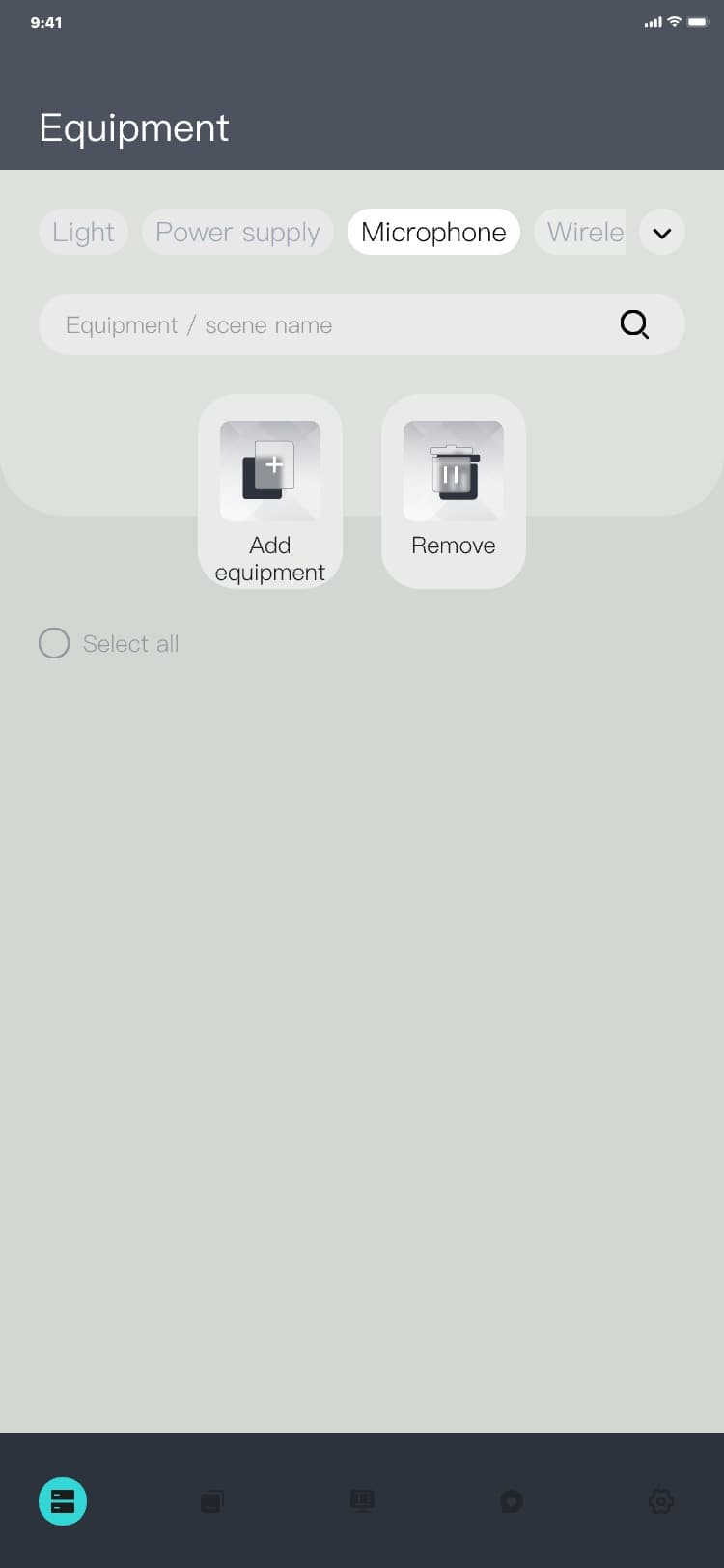The height and width of the screenshot is (1568, 724).
Task: Focus the Equipment / scene name search field
Action: [x=328, y=325]
